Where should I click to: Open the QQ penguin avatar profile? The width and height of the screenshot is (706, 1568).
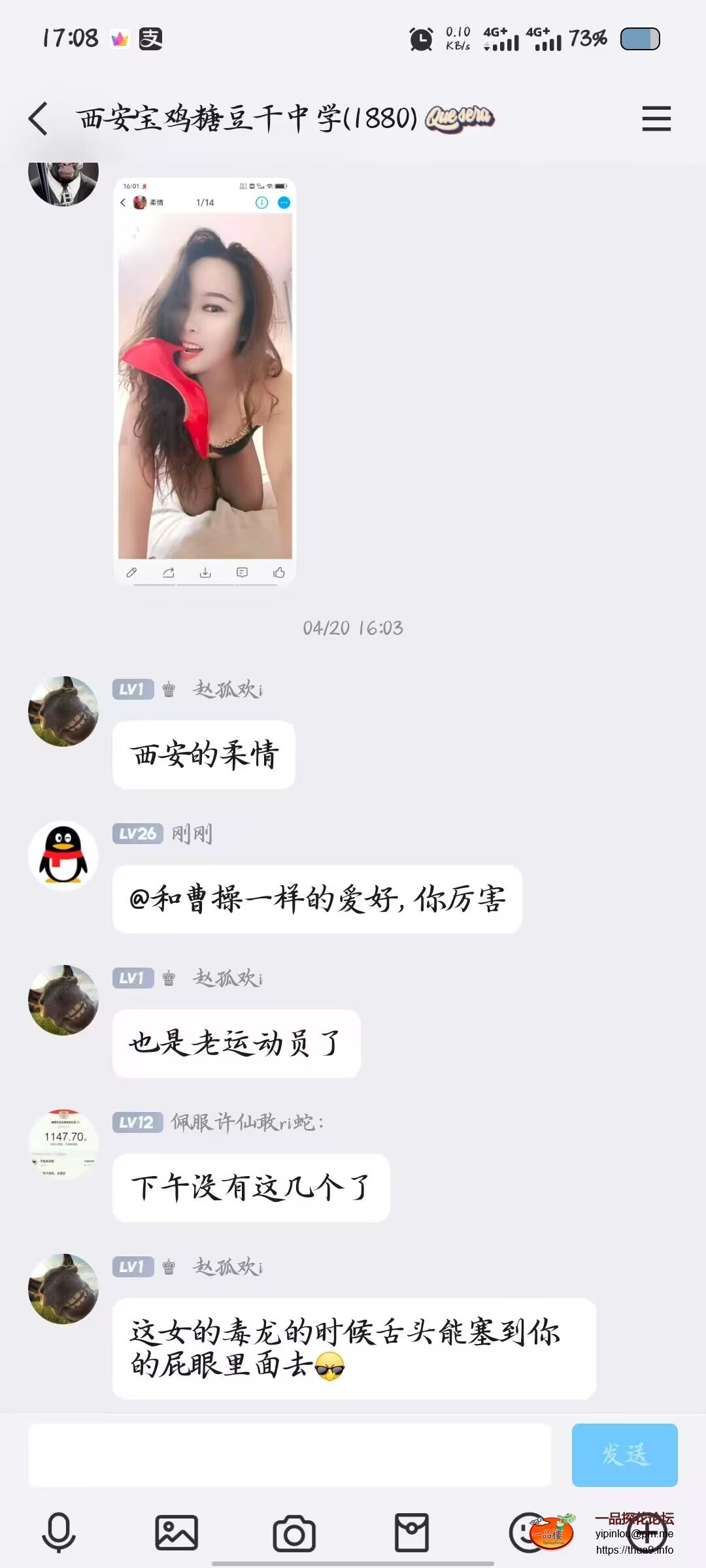(x=63, y=856)
